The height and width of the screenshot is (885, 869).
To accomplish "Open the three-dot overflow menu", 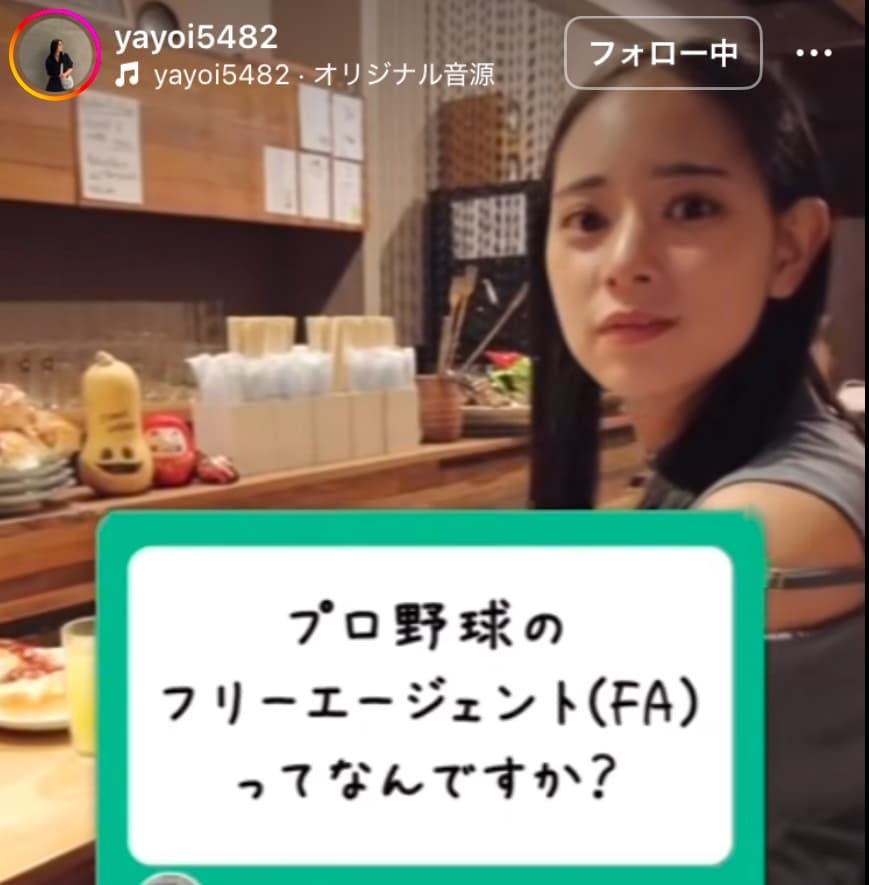I will 814,53.
